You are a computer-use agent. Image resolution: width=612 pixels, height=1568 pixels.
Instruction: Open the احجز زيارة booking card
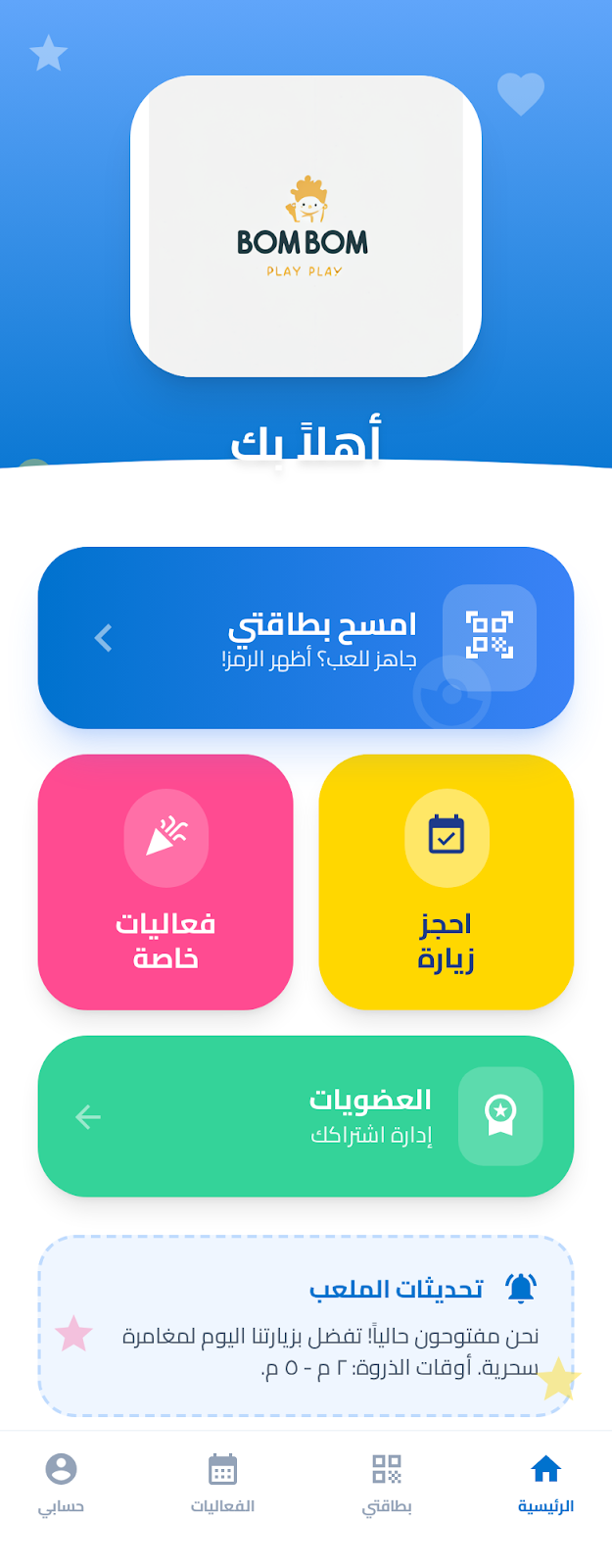[446, 882]
